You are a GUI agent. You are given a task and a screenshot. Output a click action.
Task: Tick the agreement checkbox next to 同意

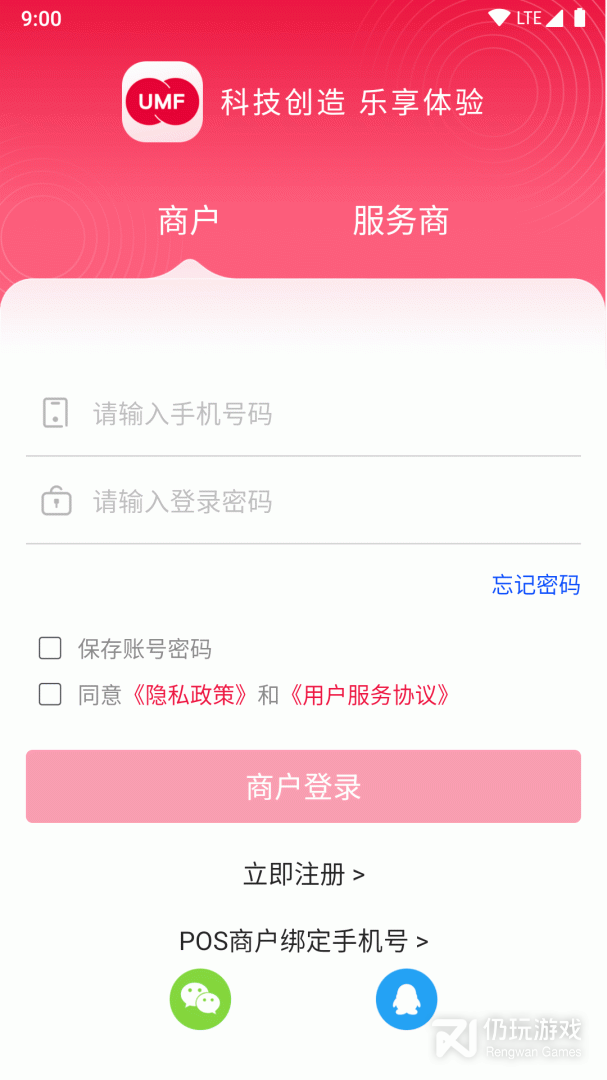pos(50,694)
